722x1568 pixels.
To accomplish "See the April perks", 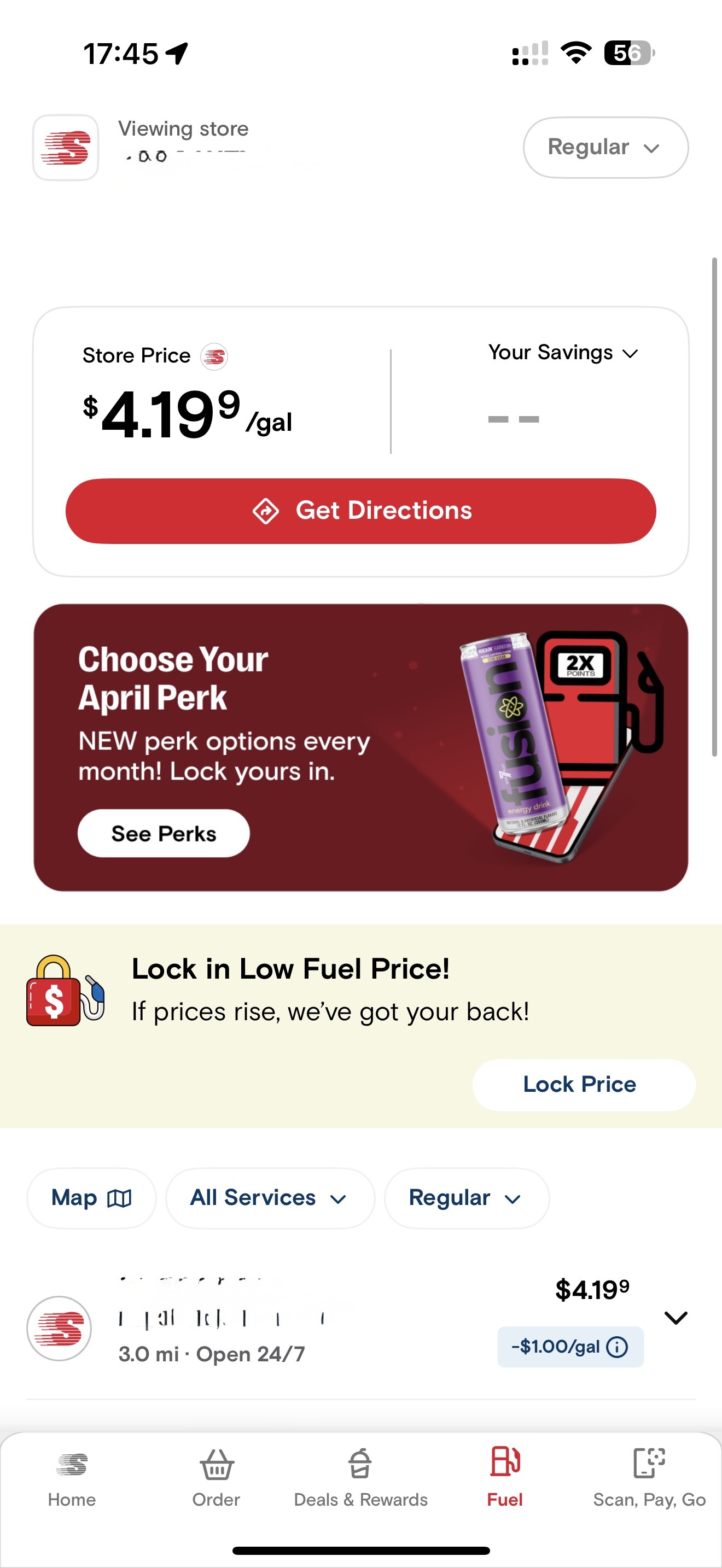I will tap(163, 833).
